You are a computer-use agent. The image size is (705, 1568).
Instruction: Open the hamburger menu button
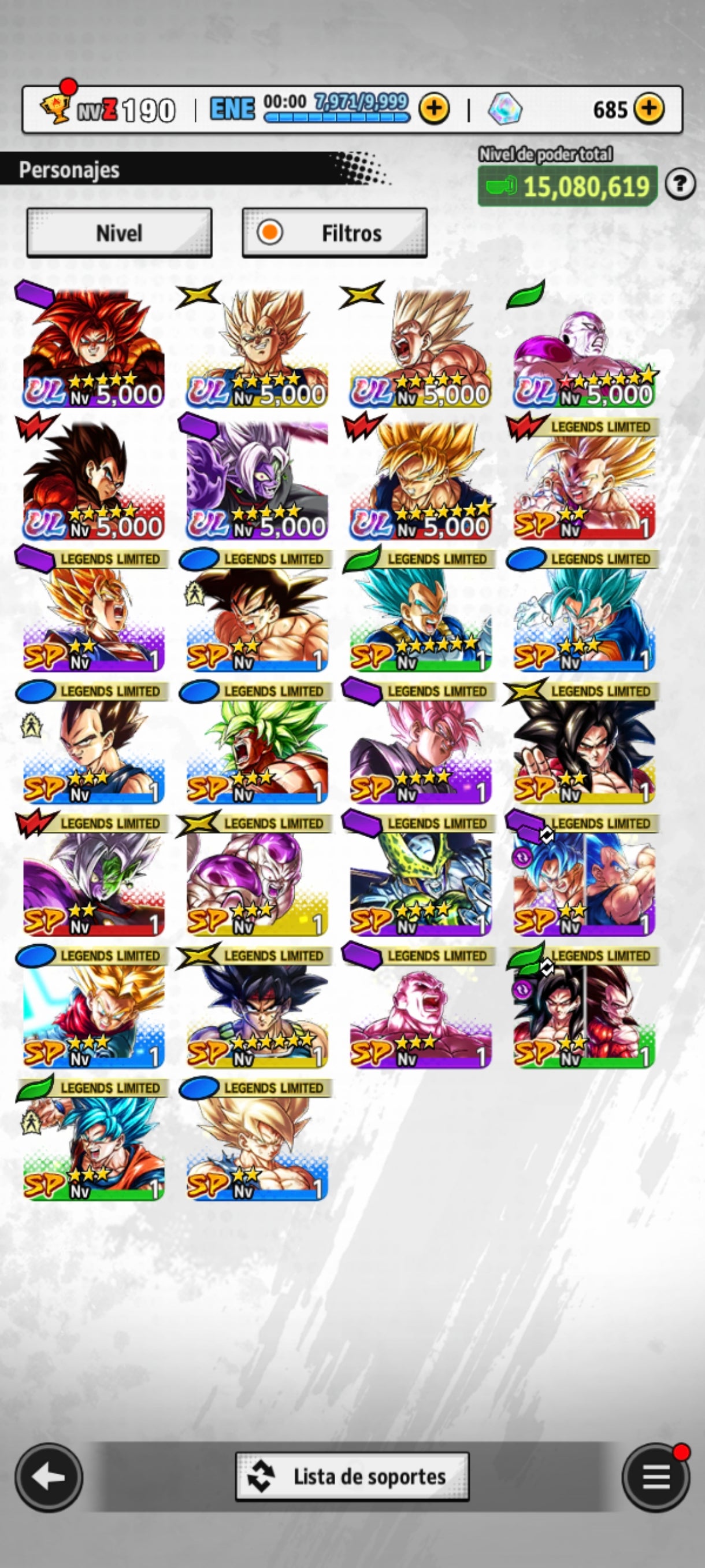click(x=655, y=1476)
